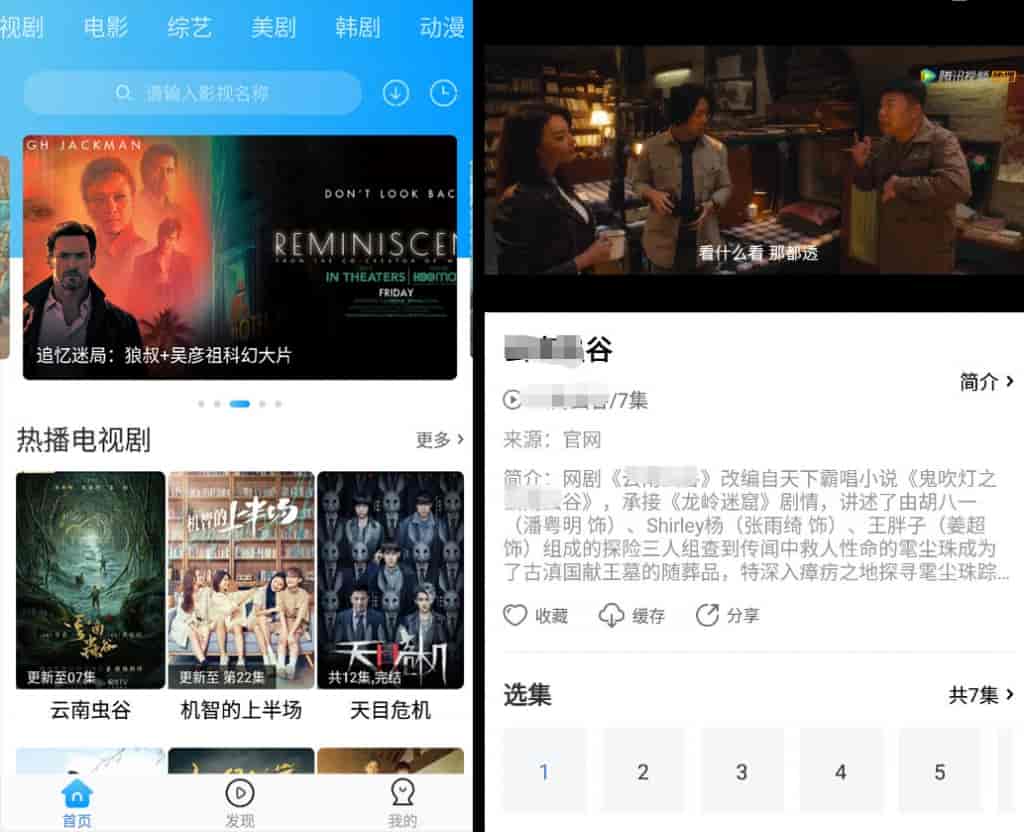Screen dimensions: 1024x832
Task: Go to the 我的 tab
Action: click(402, 804)
